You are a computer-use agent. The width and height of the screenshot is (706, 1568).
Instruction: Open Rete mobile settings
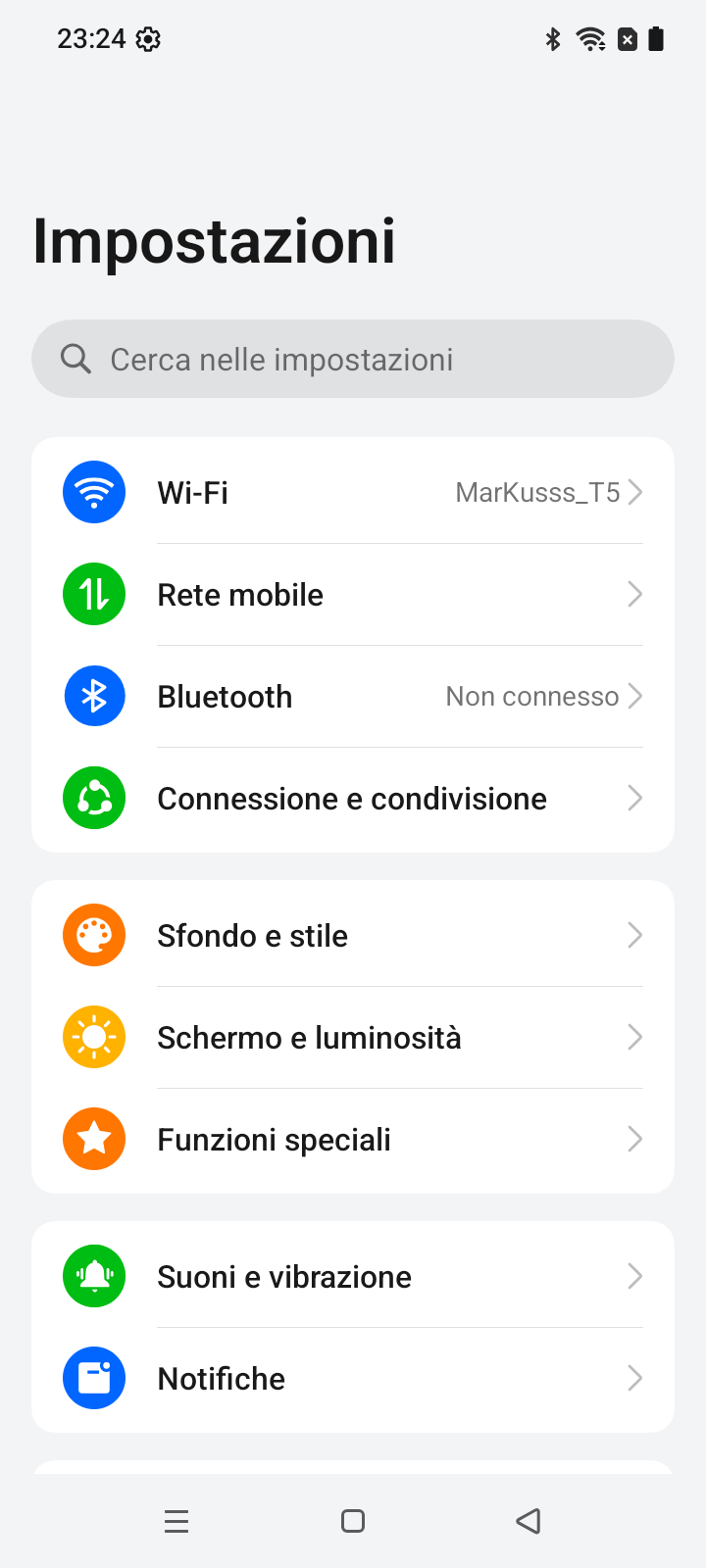tap(353, 594)
